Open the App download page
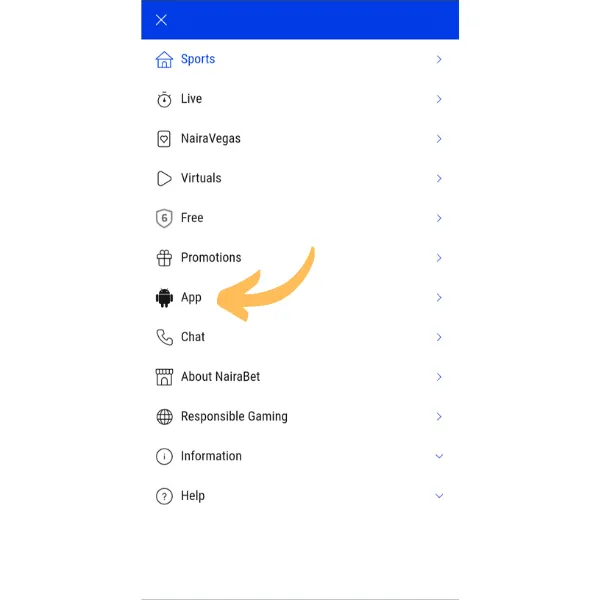Image resolution: width=600 pixels, height=600 pixels. click(191, 297)
